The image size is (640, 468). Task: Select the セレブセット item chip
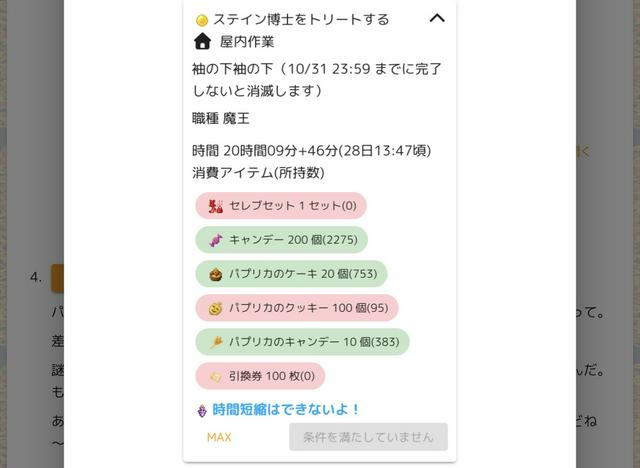281,206
